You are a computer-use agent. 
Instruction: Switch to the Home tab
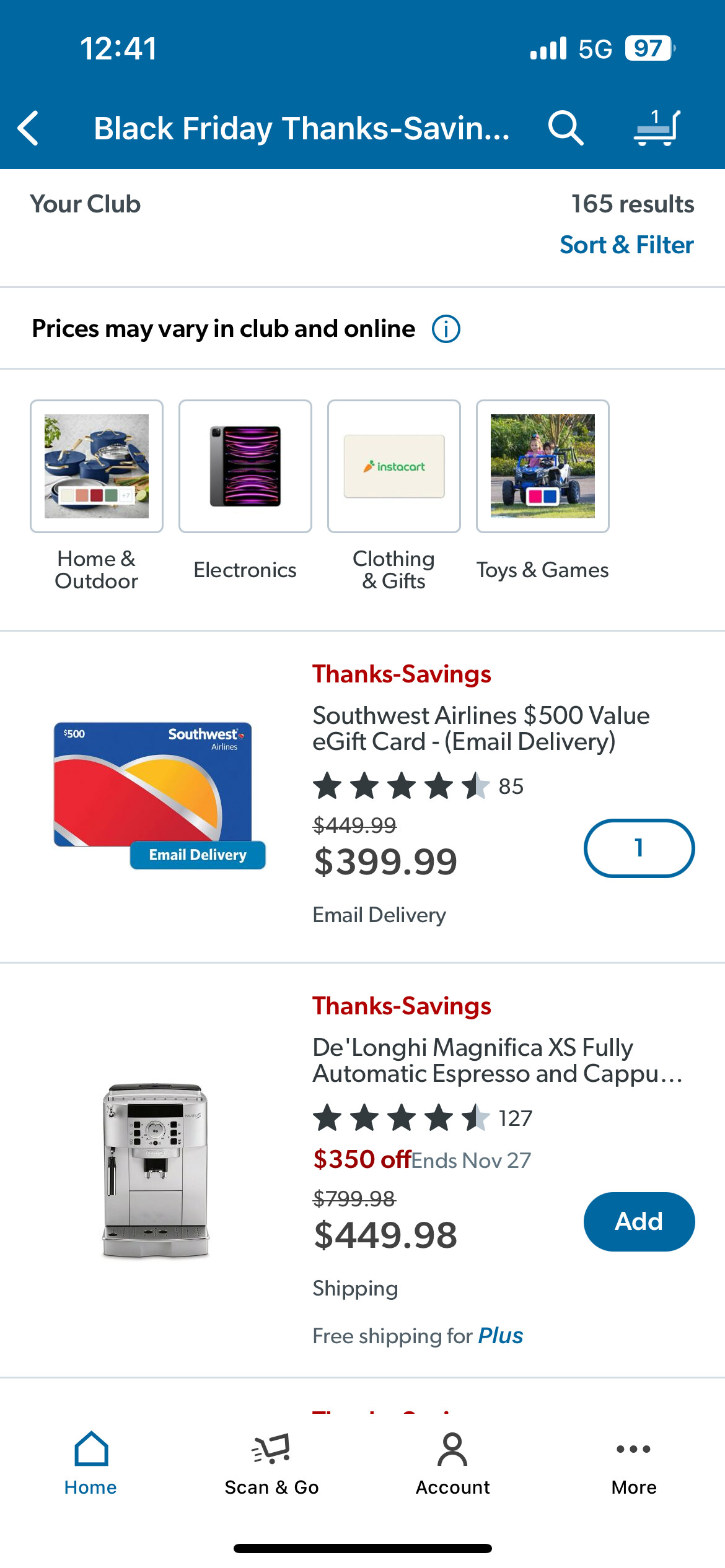click(90, 1463)
